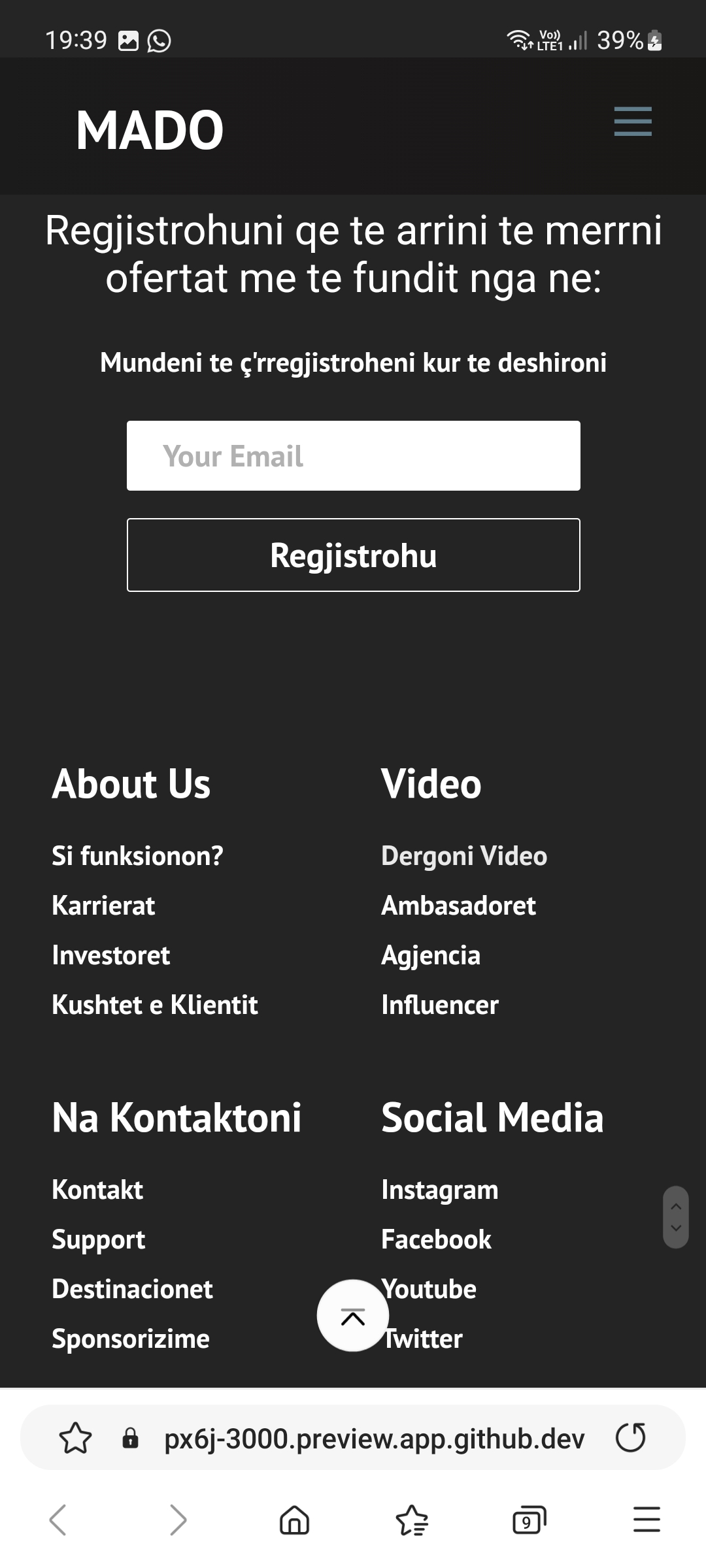The height and width of the screenshot is (1568, 706).
Task: Open the browser options menu
Action: [x=646, y=1520]
